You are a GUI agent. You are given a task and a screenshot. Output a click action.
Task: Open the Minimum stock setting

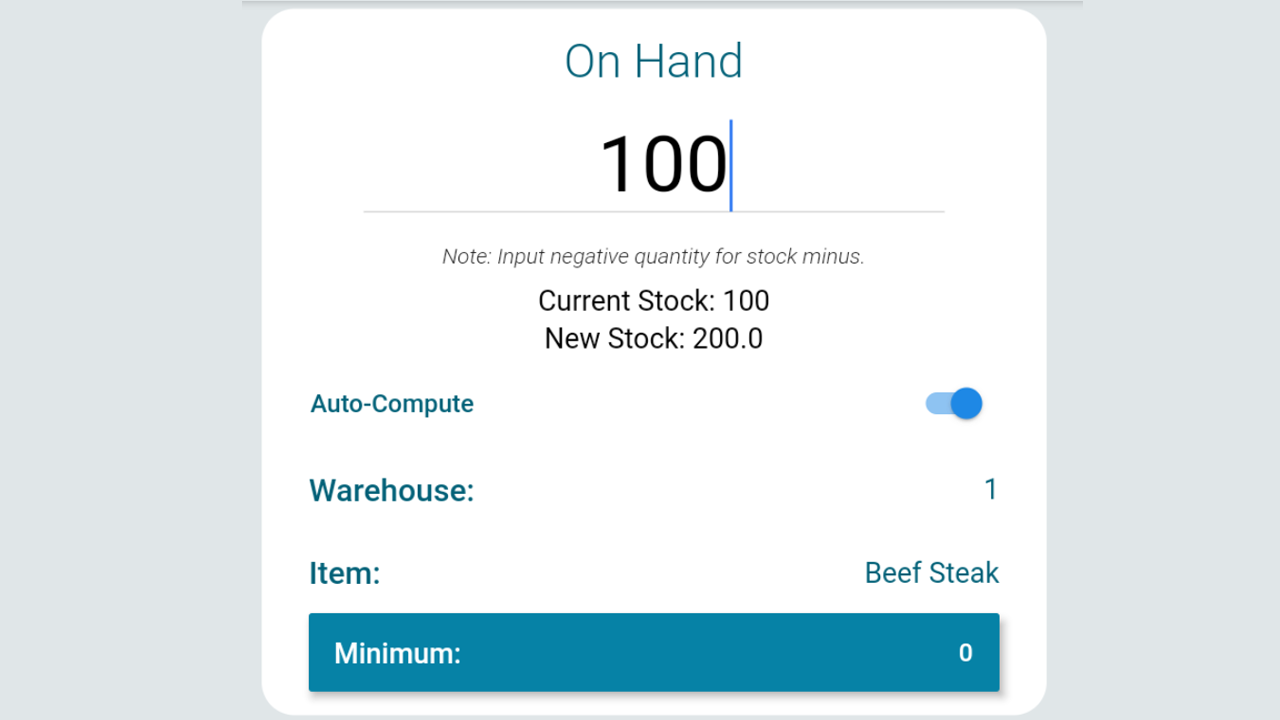[x=654, y=652]
